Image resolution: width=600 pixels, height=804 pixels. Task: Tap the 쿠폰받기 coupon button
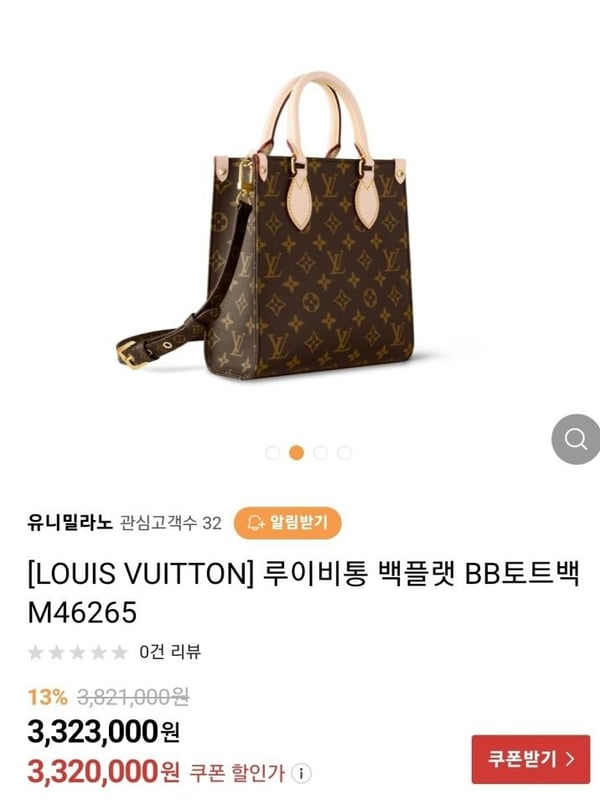point(530,759)
